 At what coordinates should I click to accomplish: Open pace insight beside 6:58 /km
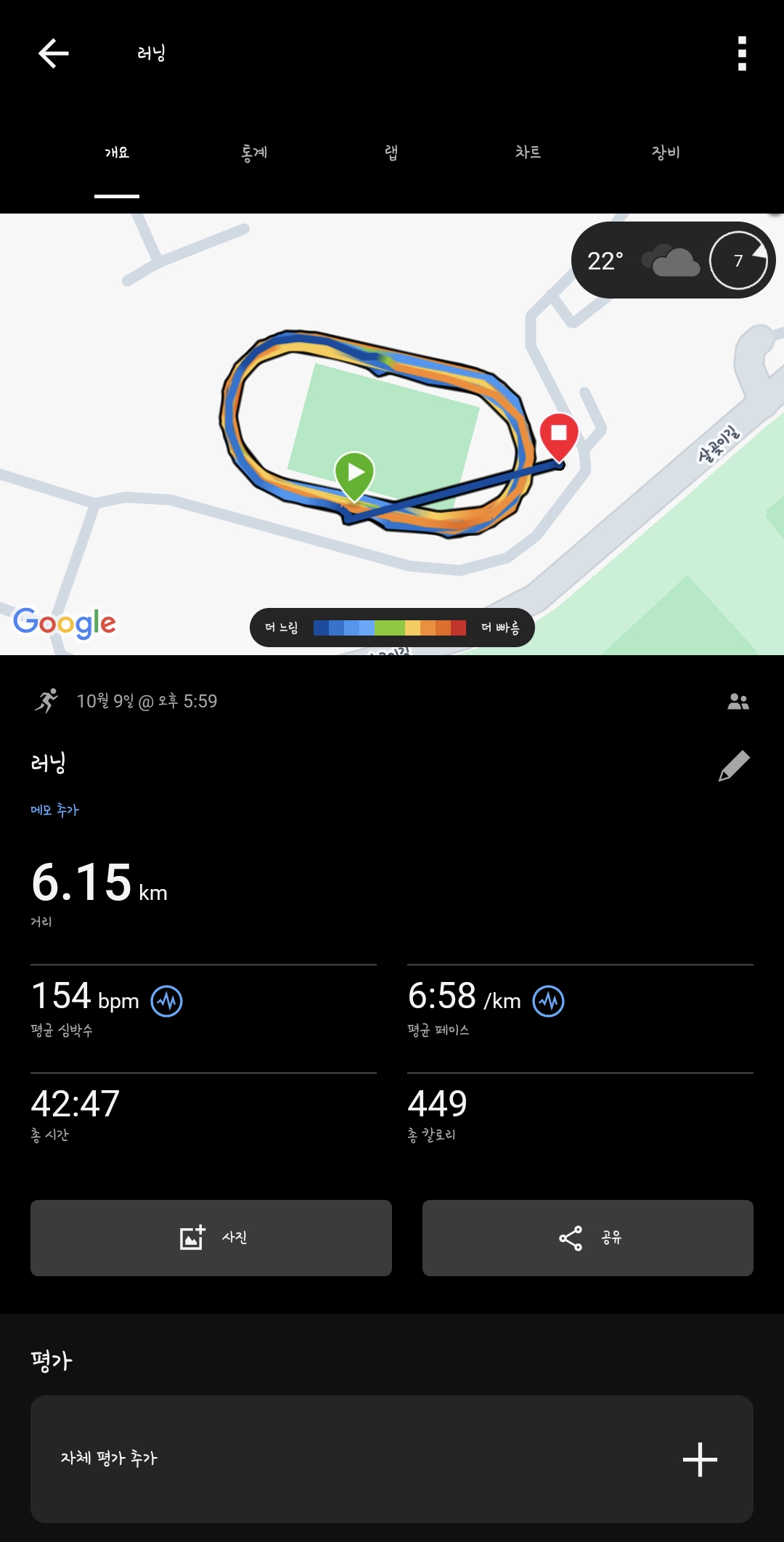[548, 1002]
